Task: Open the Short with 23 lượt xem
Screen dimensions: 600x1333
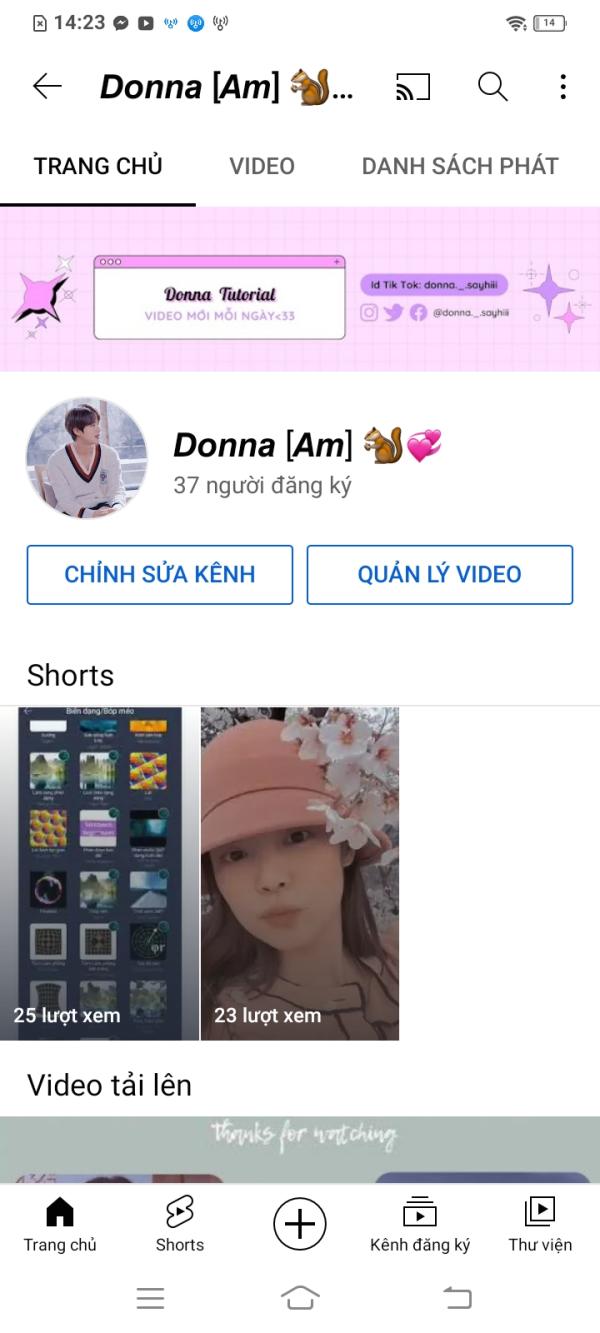Action: point(300,873)
